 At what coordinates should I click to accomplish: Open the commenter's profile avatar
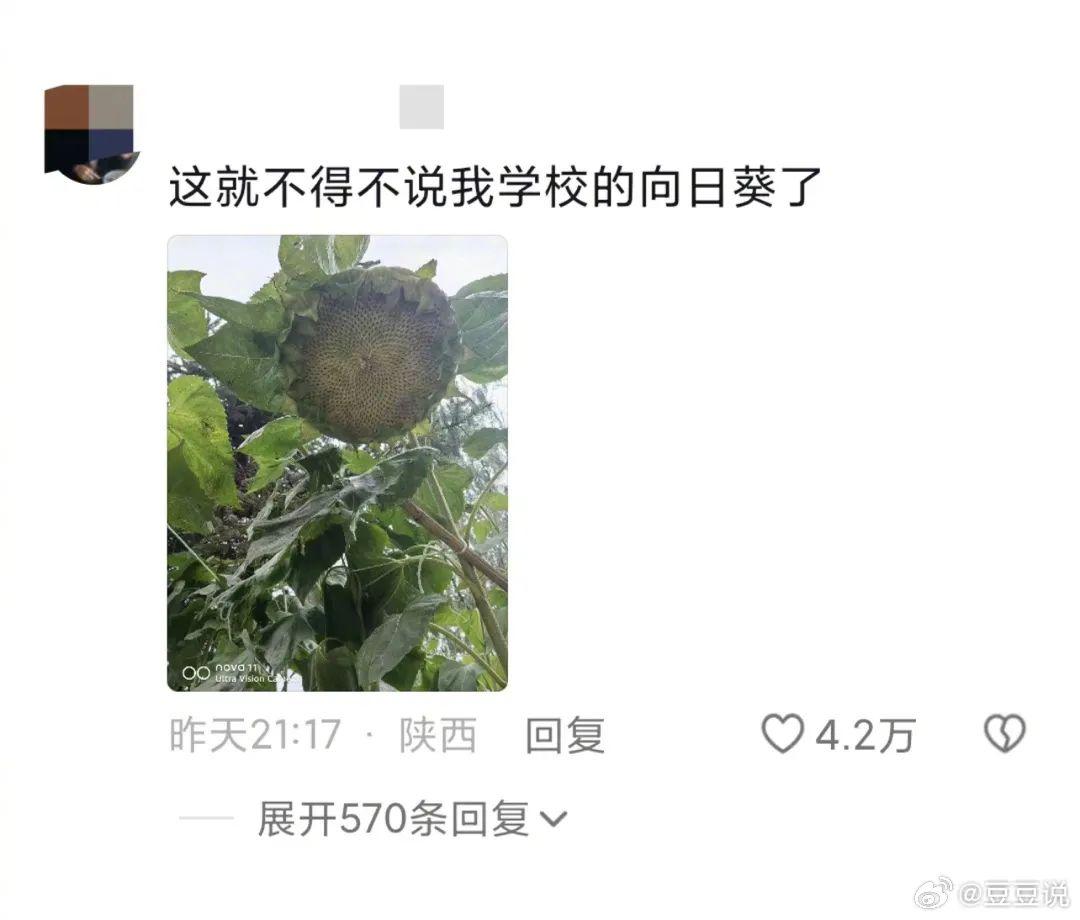[90, 134]
